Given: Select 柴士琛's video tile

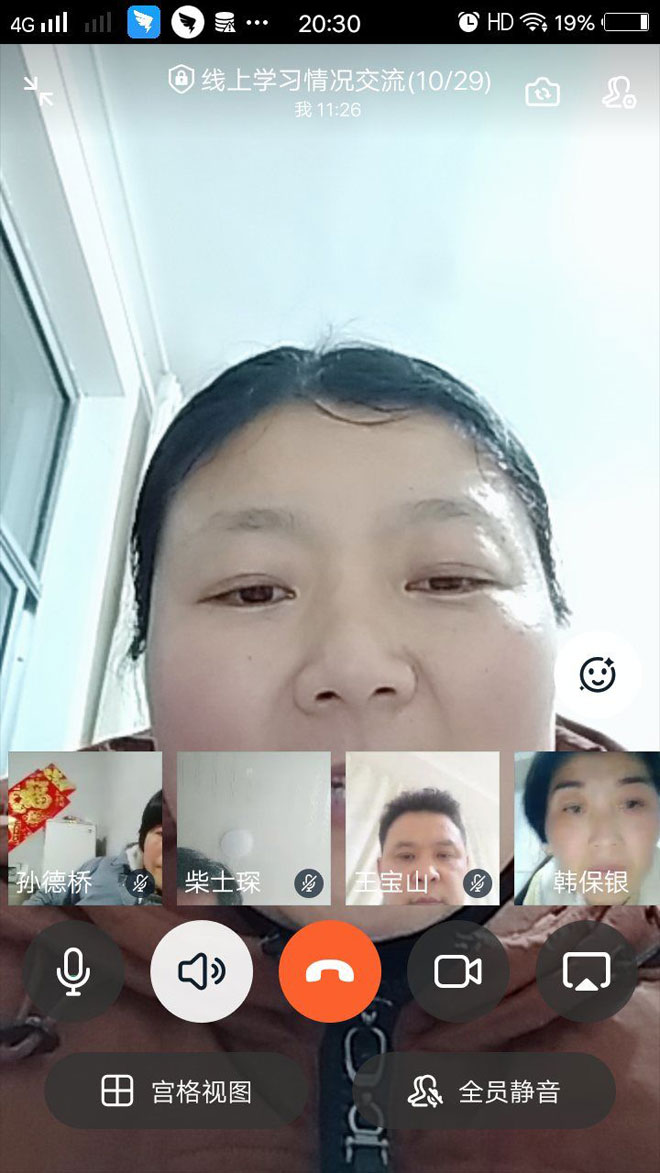Looking at the screenshot, I should coord(254,828).
